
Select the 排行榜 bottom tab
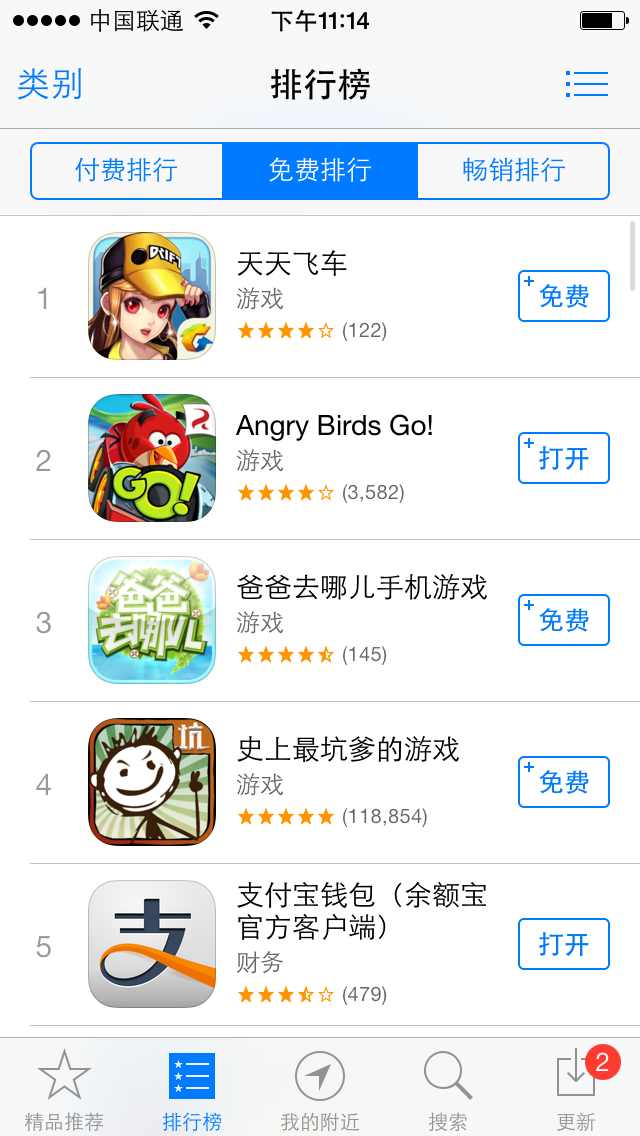point(192,1088)
